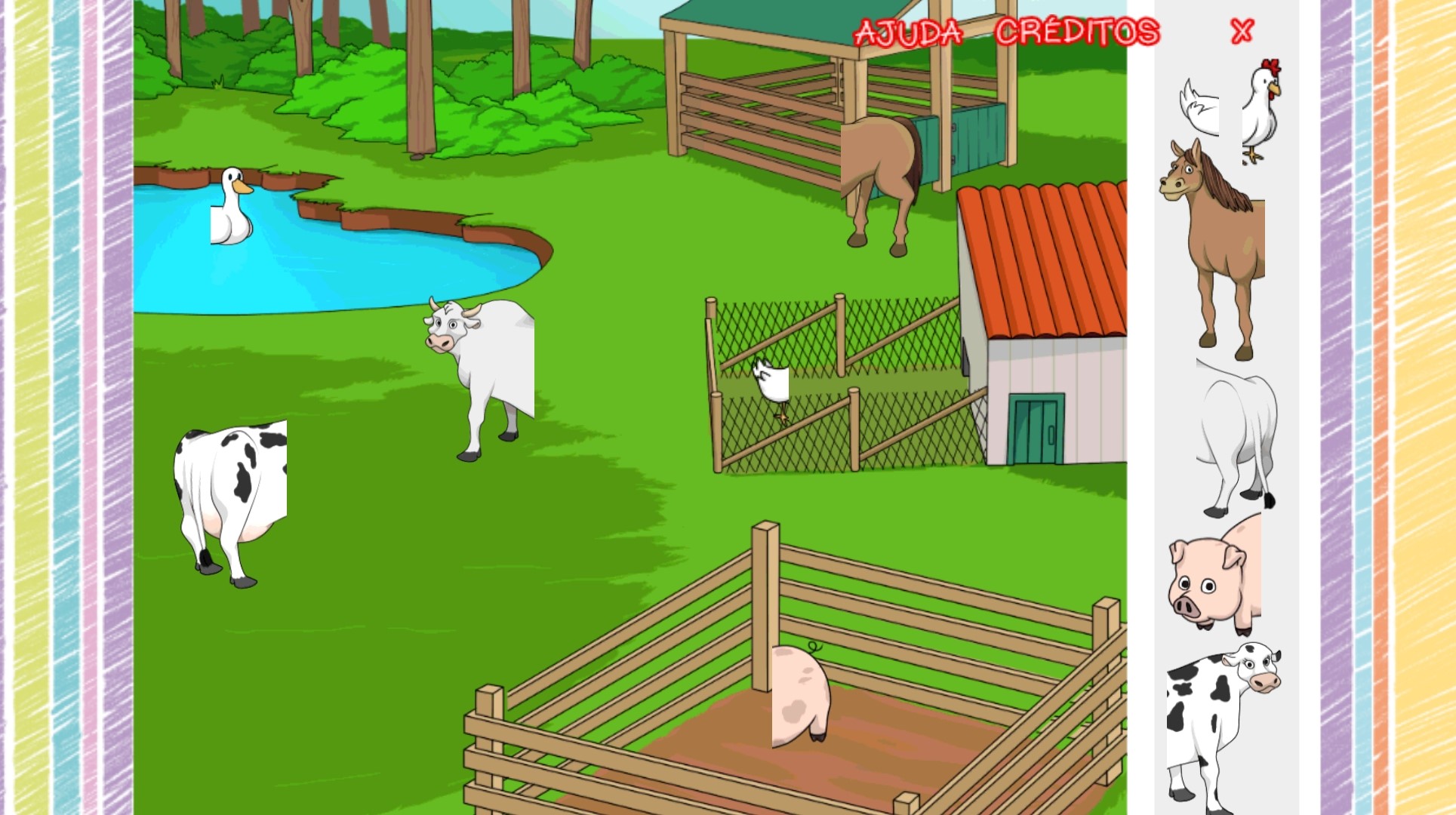Open the CRÉDITOS credits screen

pyautogui.click(x=1076, y=32)
